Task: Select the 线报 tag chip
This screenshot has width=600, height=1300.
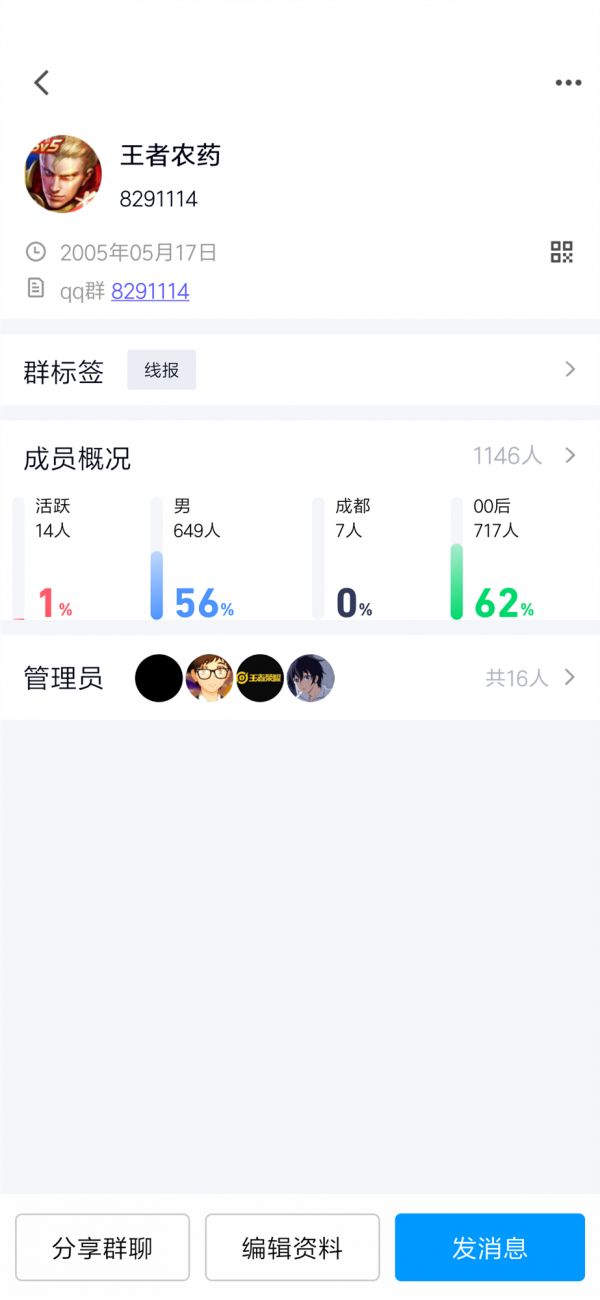Action: 161,370
